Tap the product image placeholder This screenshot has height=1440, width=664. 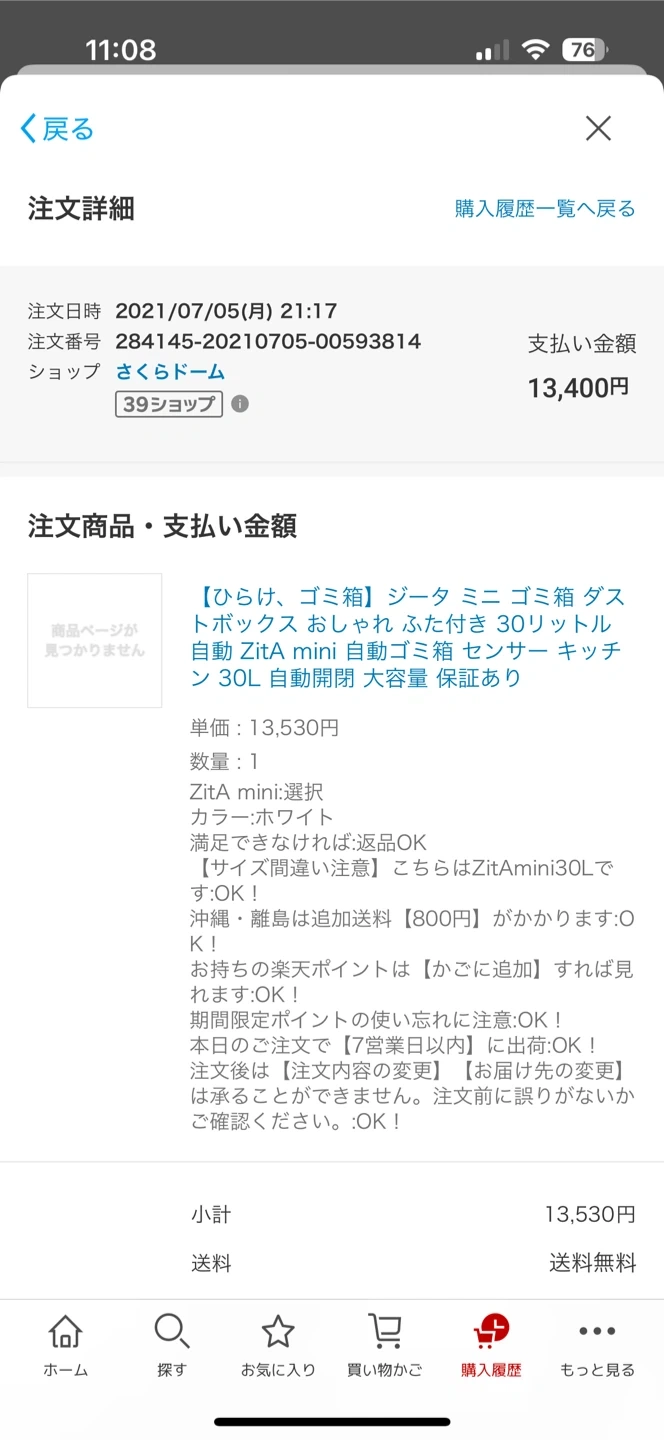(x=95, y=641)
